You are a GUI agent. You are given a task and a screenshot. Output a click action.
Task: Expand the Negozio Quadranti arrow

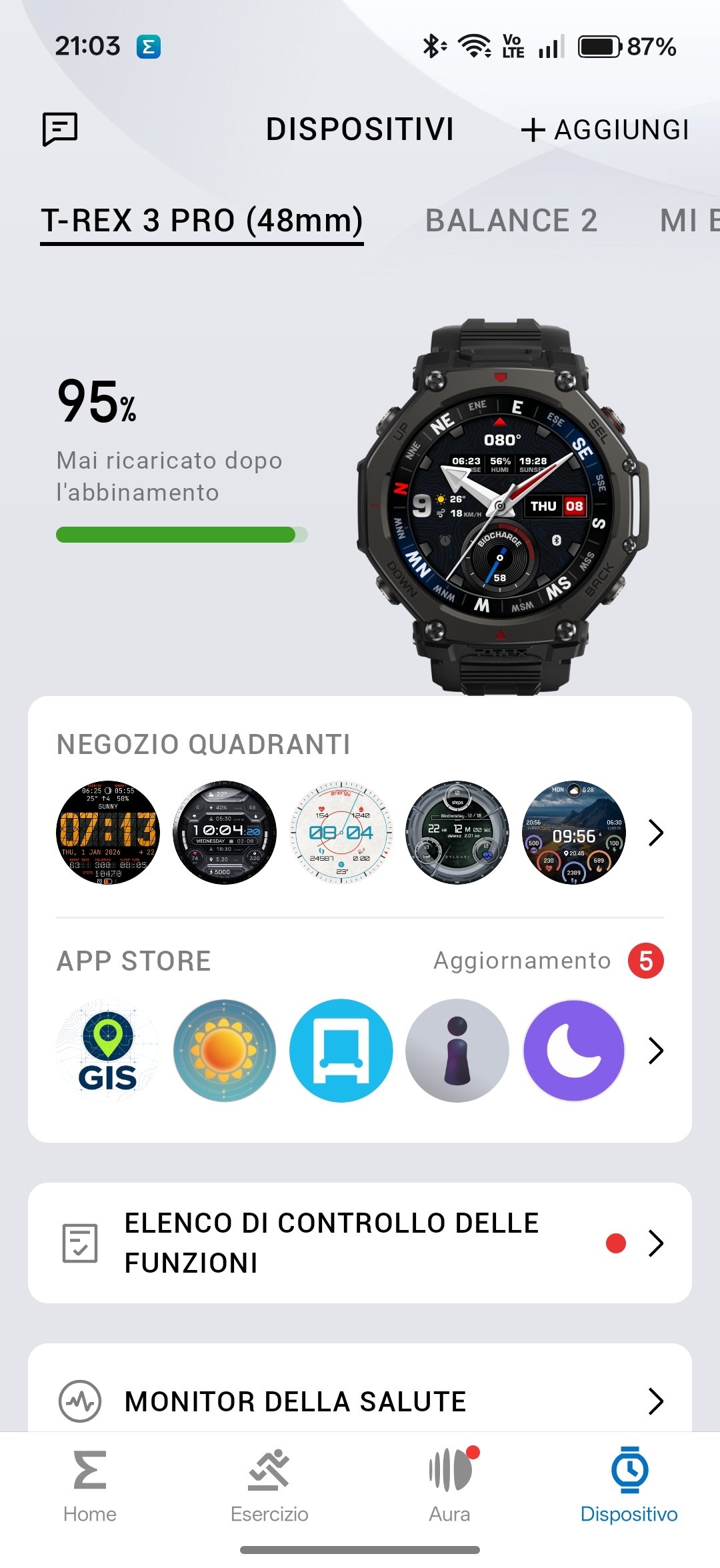[656, 833]
